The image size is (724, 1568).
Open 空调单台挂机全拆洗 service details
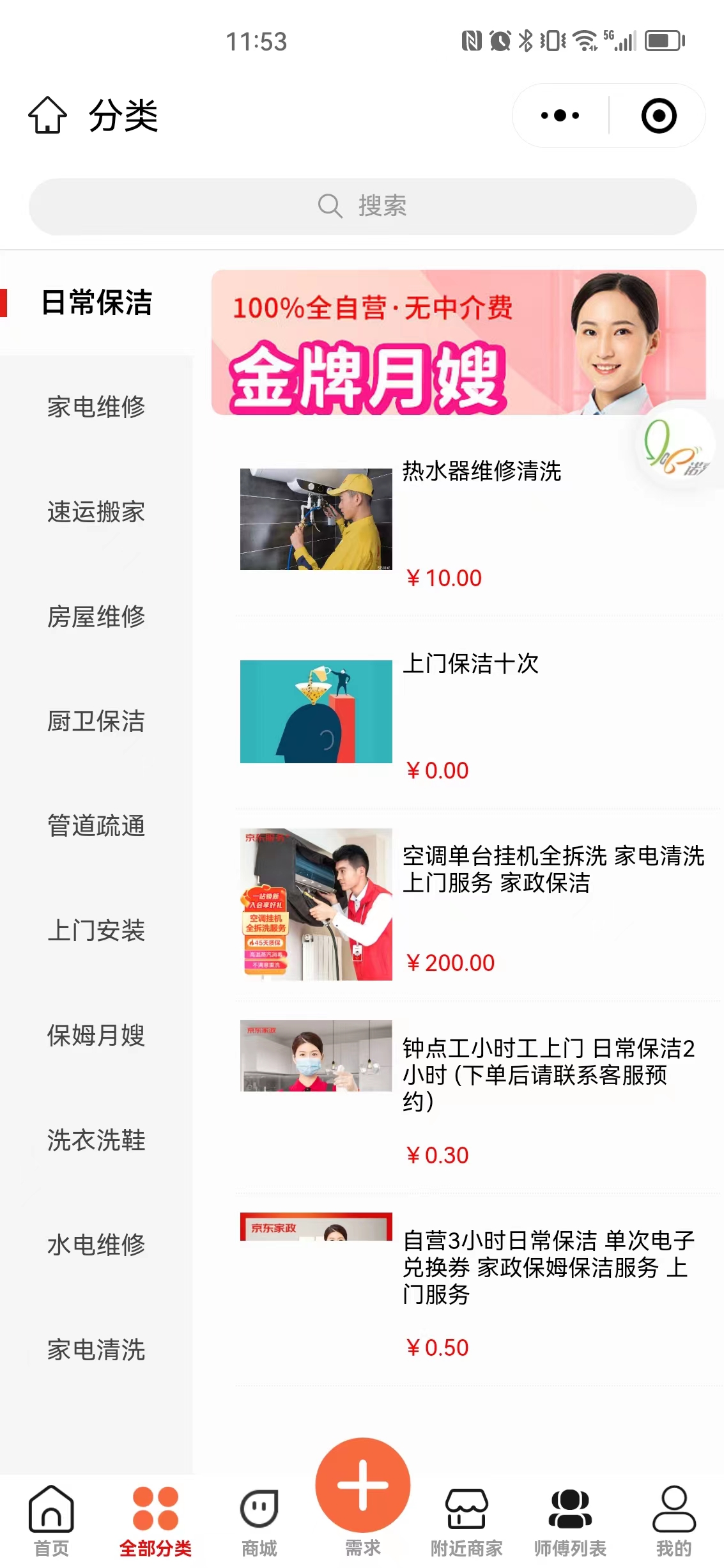point(553,869)
